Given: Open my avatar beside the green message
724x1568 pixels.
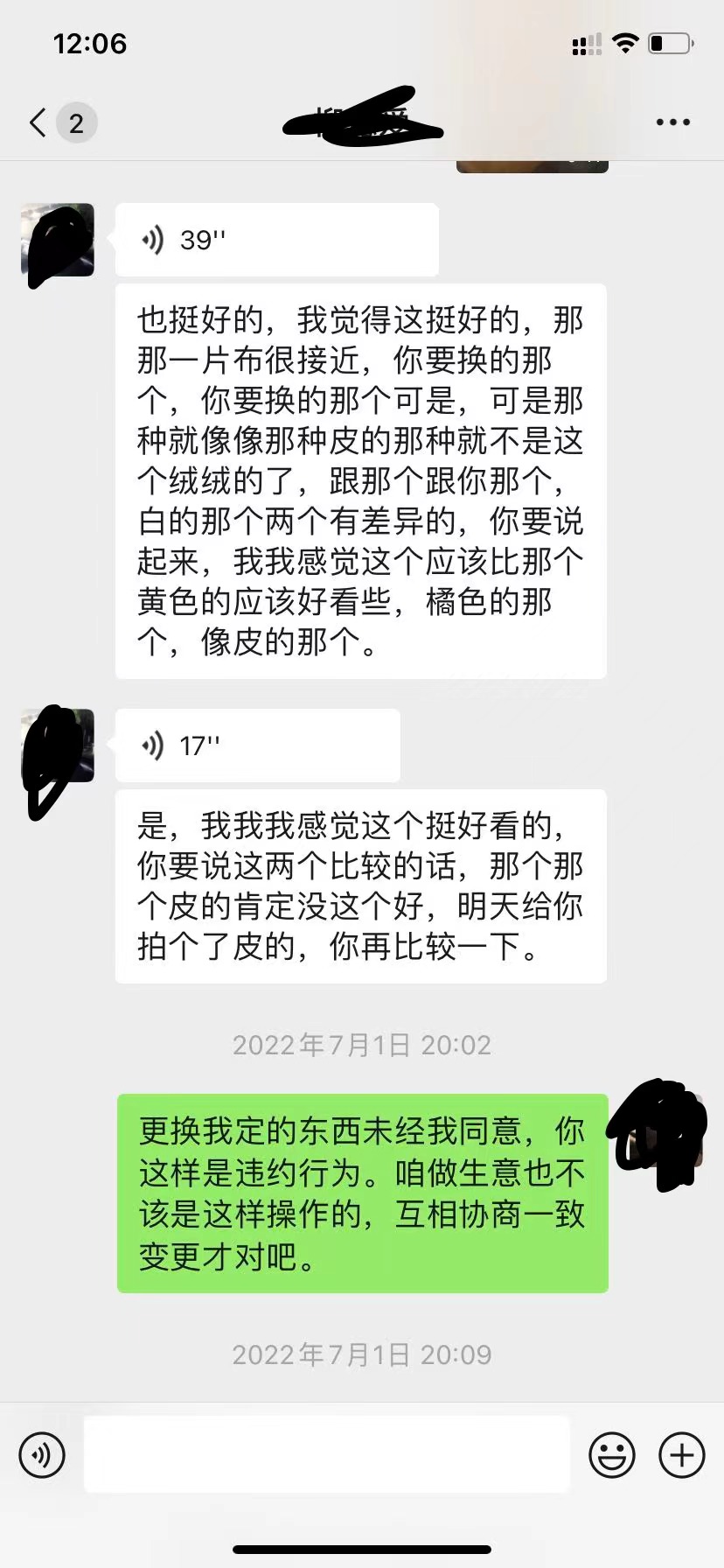Looking at the screenshot, I should click(665, 1132).
